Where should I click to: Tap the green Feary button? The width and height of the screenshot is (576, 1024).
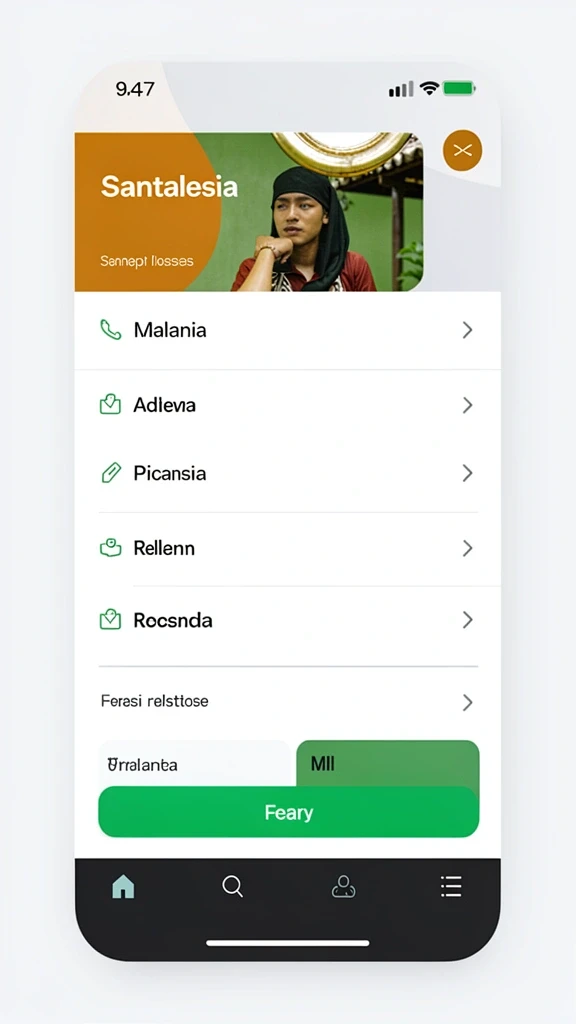pyautogui.click(x=289, y=812)
